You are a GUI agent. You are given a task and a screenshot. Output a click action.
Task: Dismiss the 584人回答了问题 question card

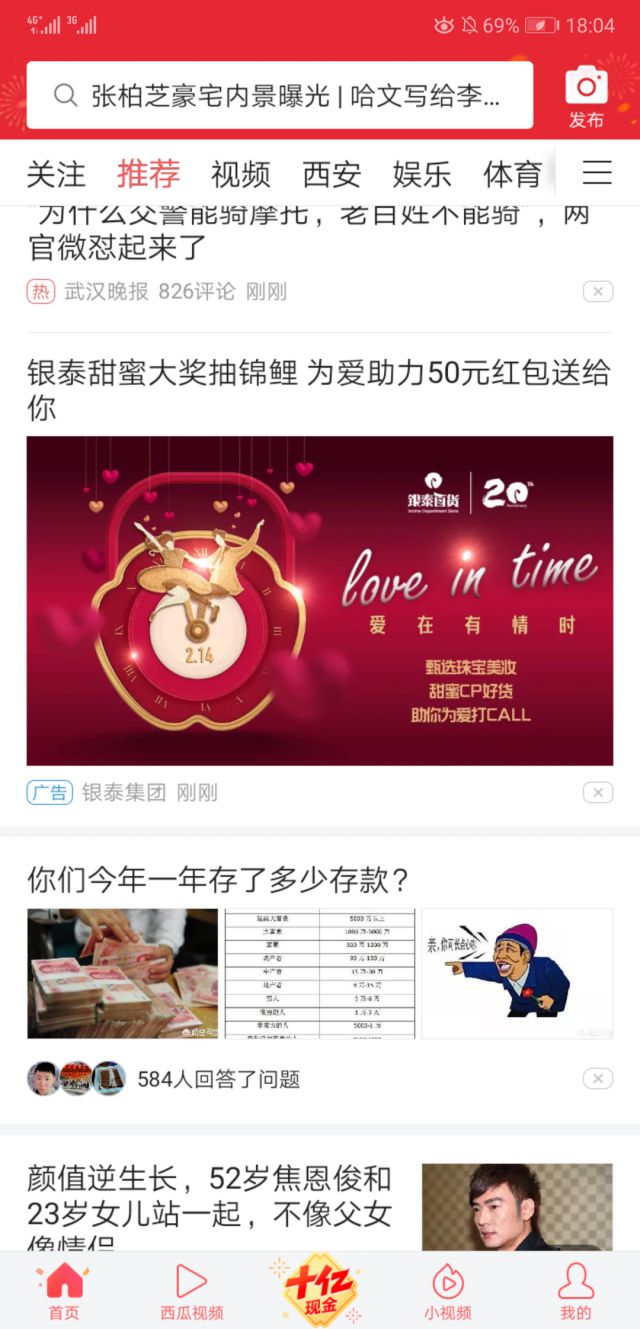597,1078
